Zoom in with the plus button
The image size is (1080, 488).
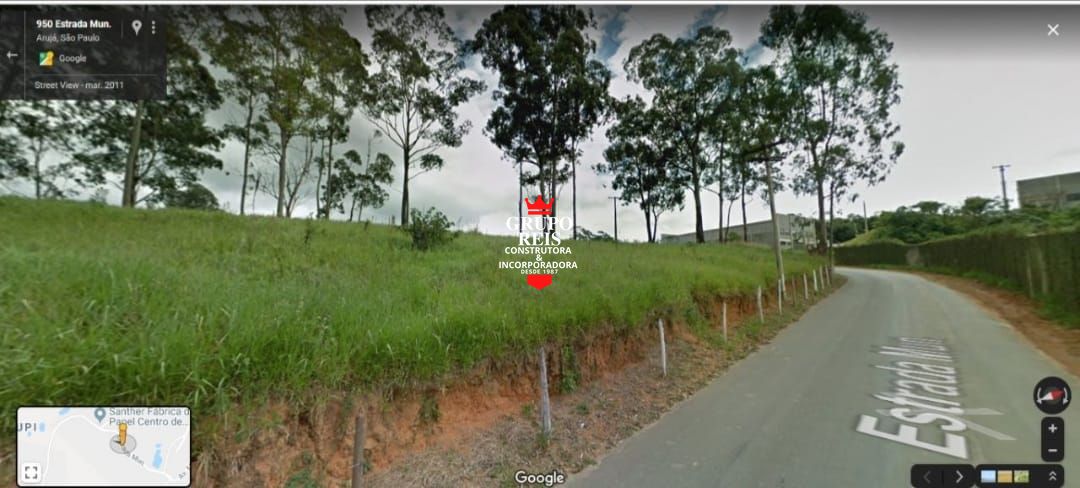pyautogui.click(x=1052, y=429)
